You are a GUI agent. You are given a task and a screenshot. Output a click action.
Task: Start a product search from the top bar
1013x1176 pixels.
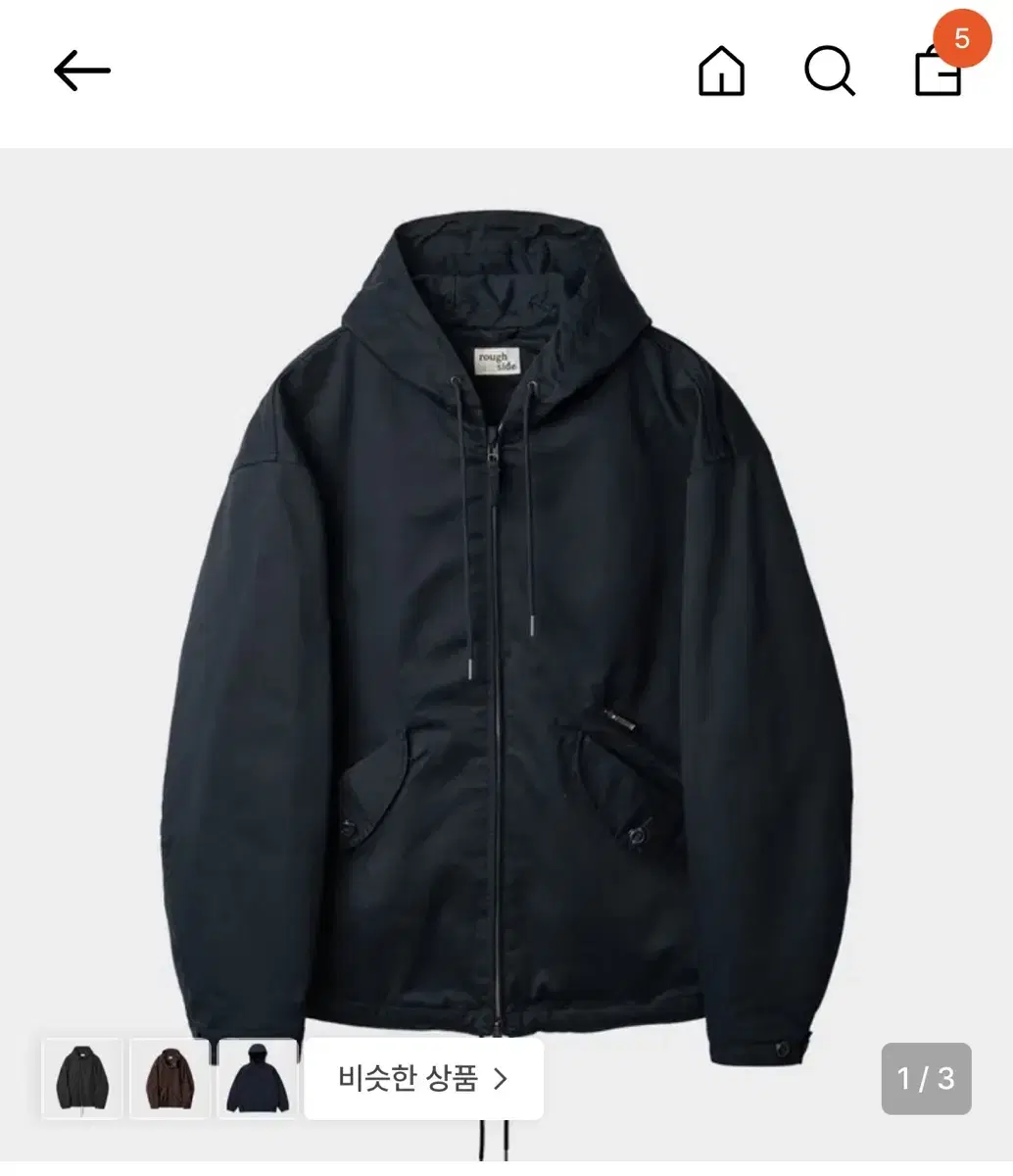pyautogui.click(x=829, y=71)
